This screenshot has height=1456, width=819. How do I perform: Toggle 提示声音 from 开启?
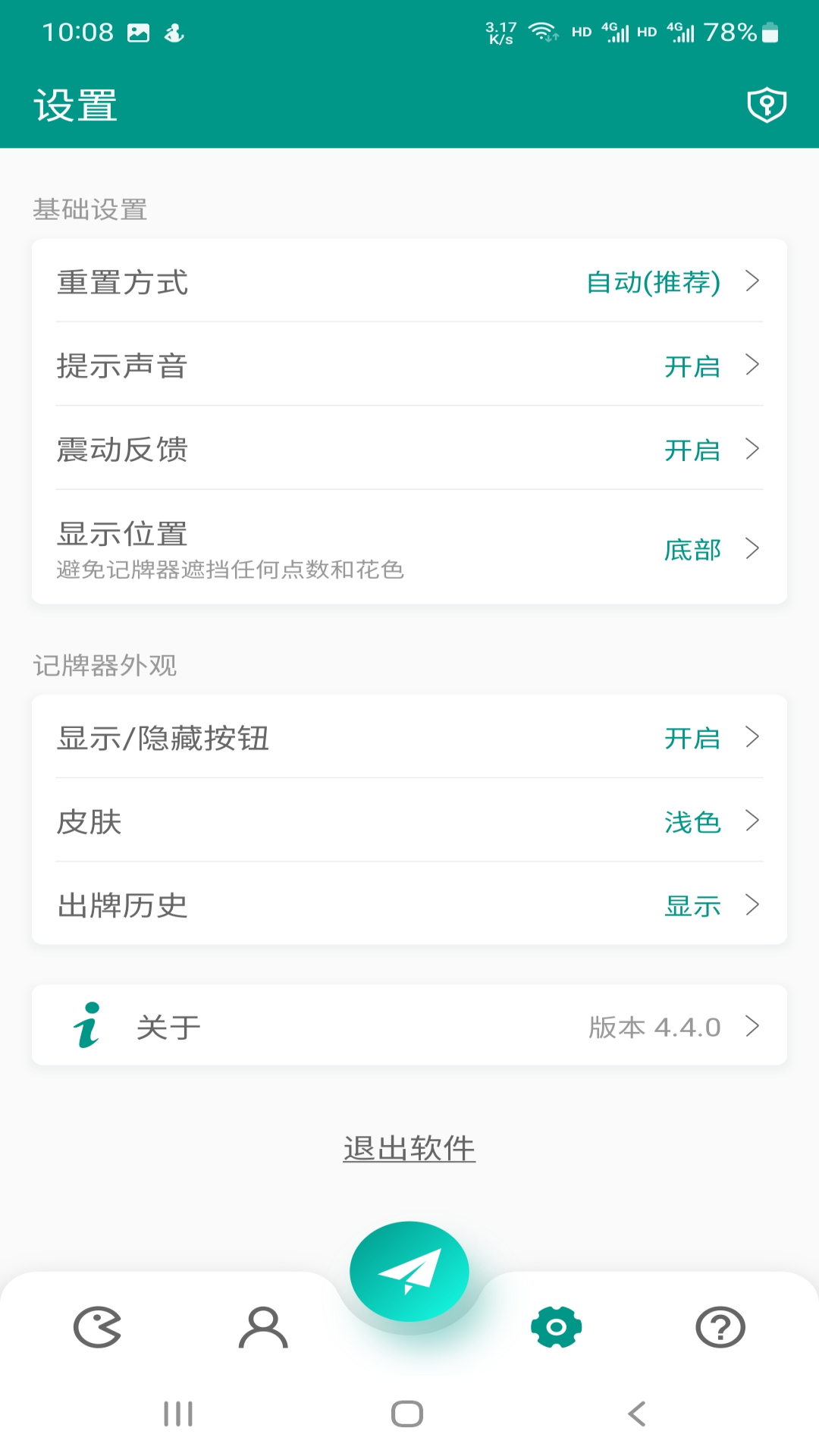[x=409, y=366]
